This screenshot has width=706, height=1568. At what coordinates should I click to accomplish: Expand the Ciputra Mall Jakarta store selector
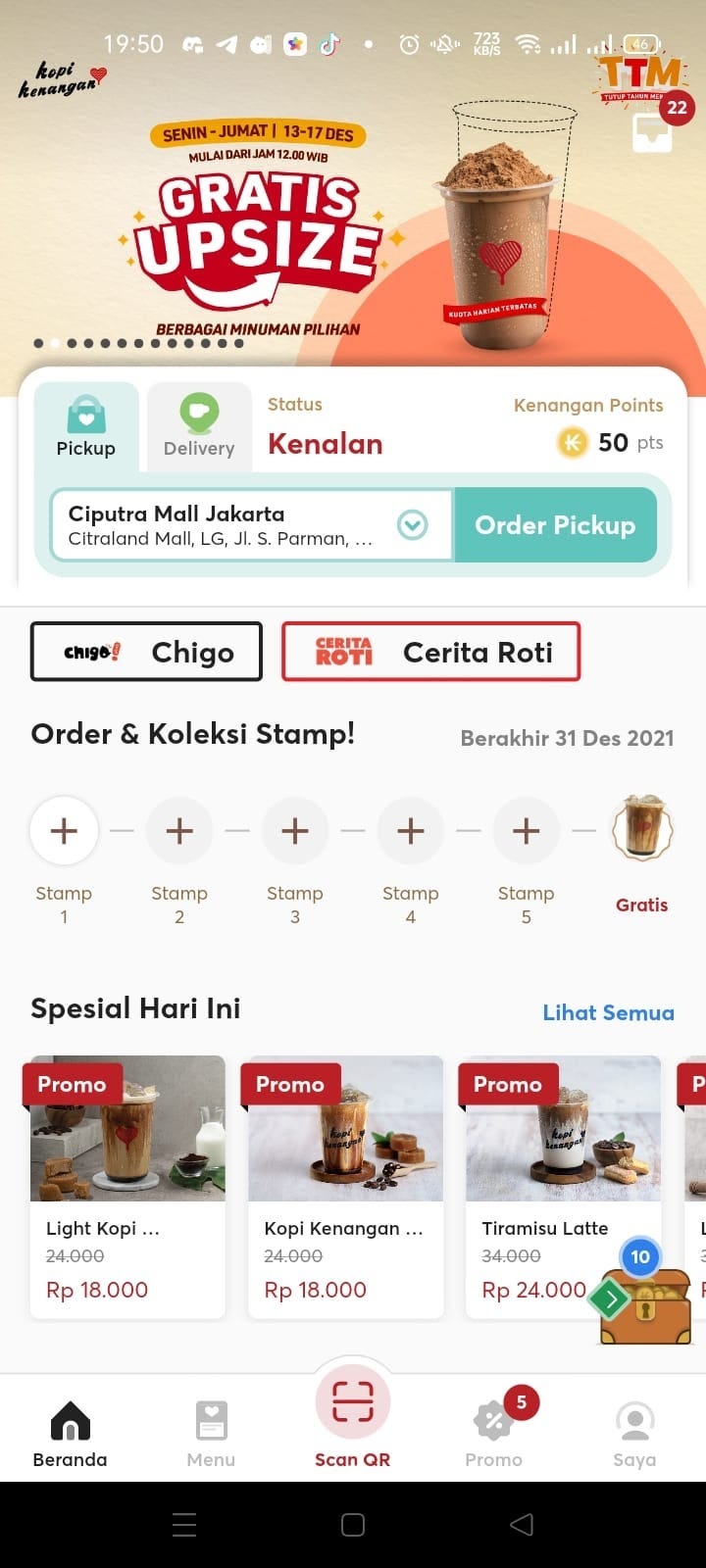pyautogui.click(x=413, y=525)
